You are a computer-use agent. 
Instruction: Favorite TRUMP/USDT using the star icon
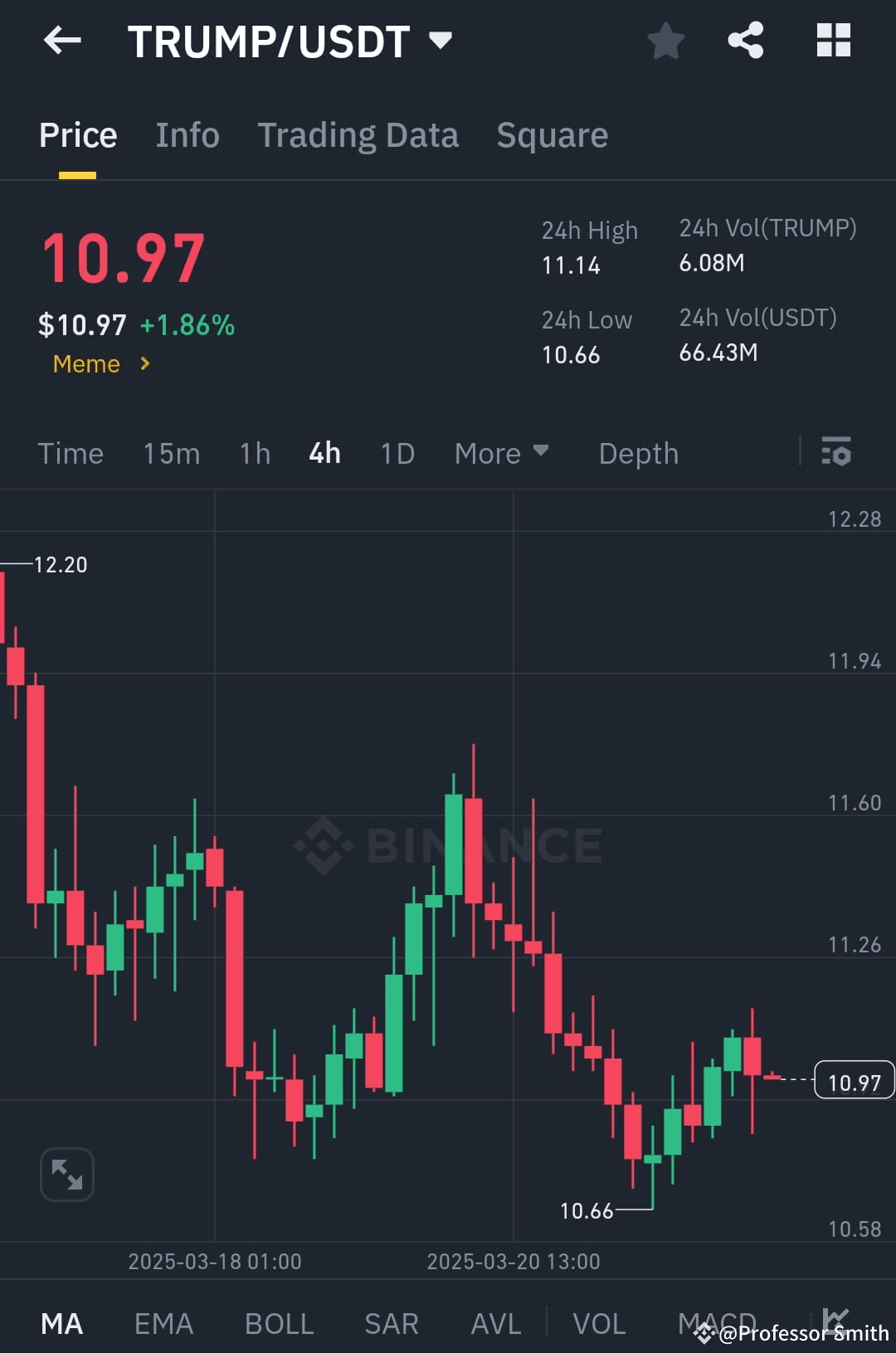665,40
